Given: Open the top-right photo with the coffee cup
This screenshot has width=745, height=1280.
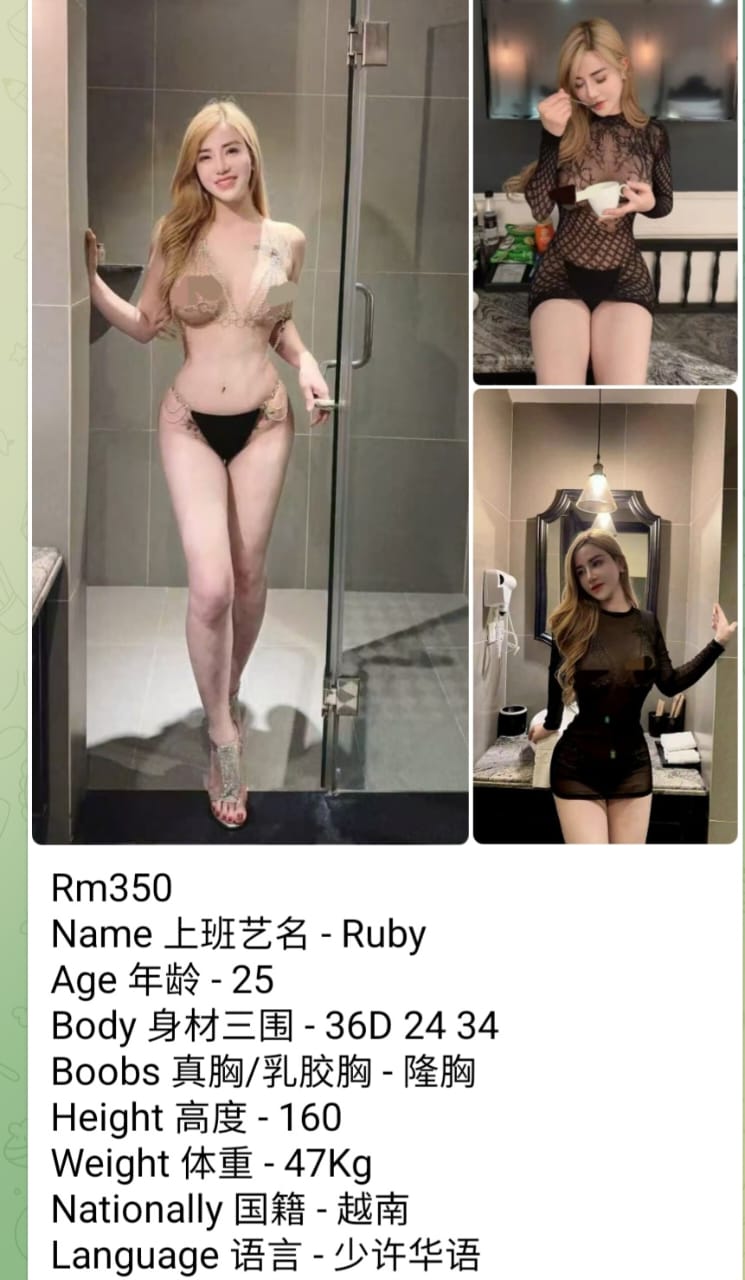Looking at the screenshot, I should point(605,190).
